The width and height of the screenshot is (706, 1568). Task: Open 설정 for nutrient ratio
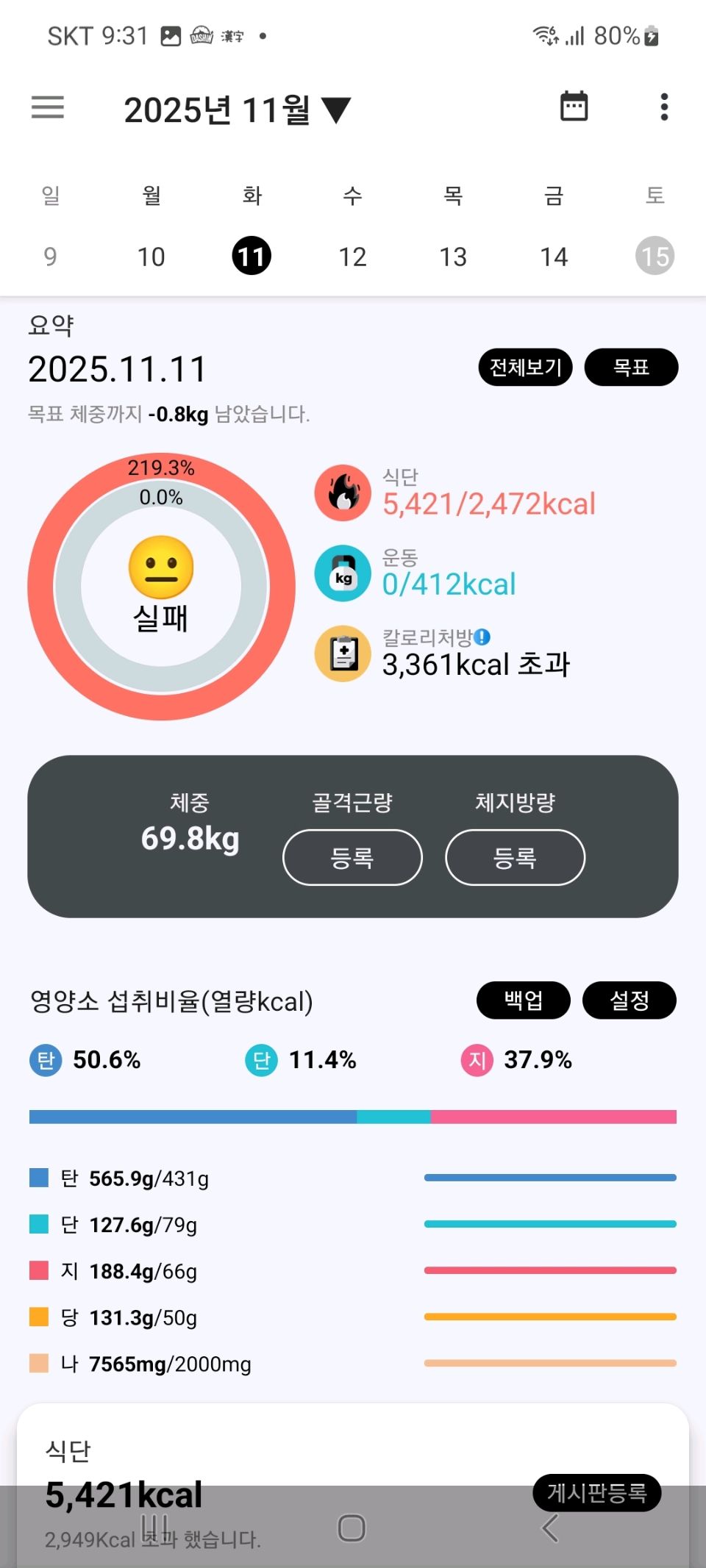(x=629, y=1000)
